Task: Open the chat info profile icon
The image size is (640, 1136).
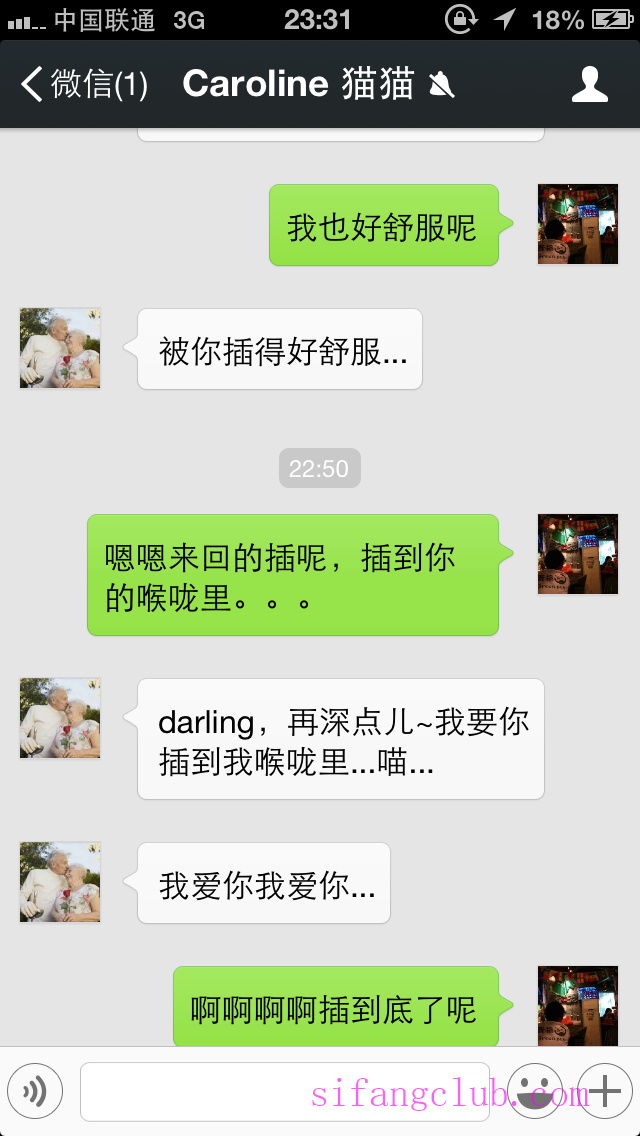Action: pyautogui.click(x=589, y=84)
